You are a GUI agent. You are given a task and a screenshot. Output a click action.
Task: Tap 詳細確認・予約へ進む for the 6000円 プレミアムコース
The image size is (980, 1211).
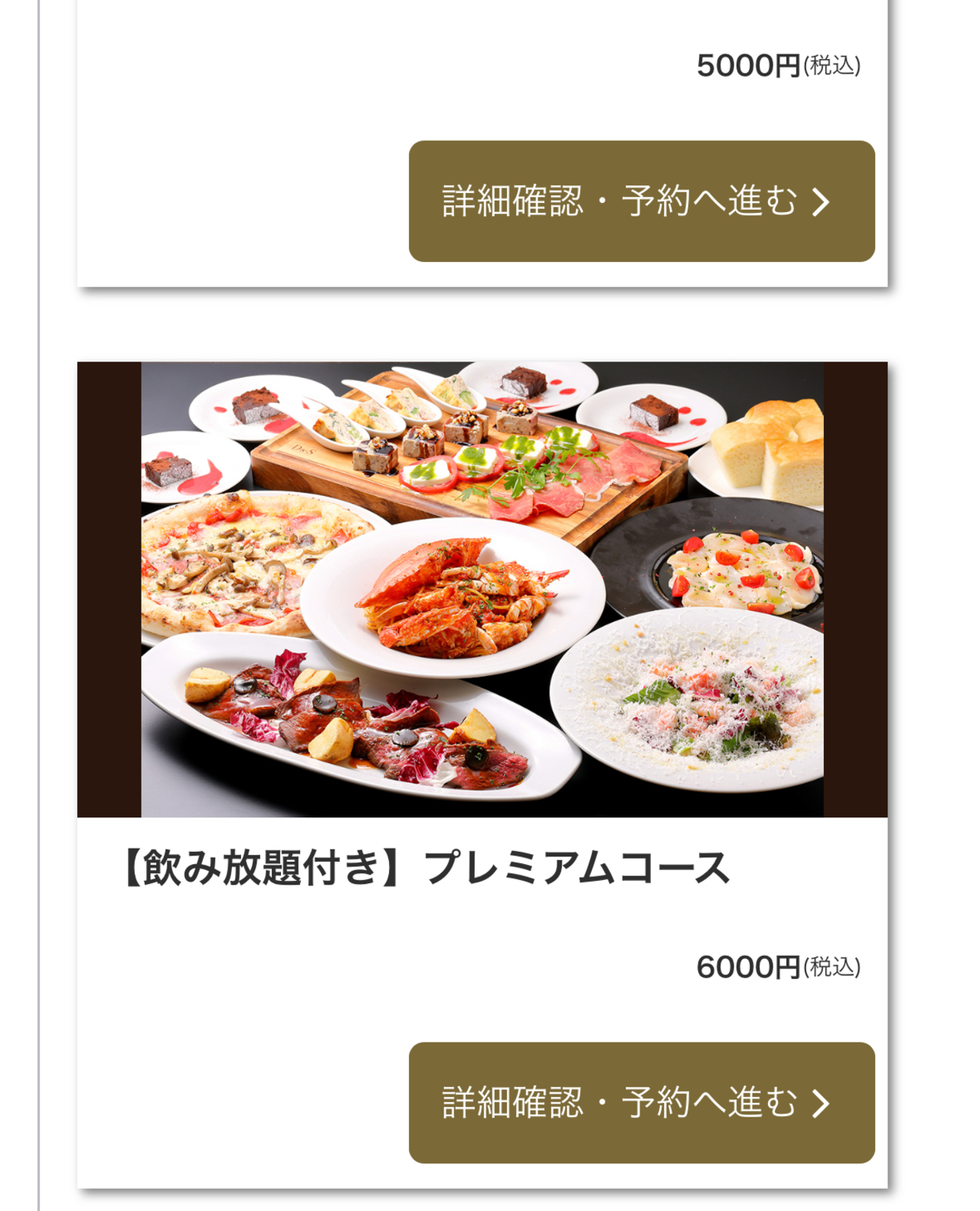click(641, 1102)
